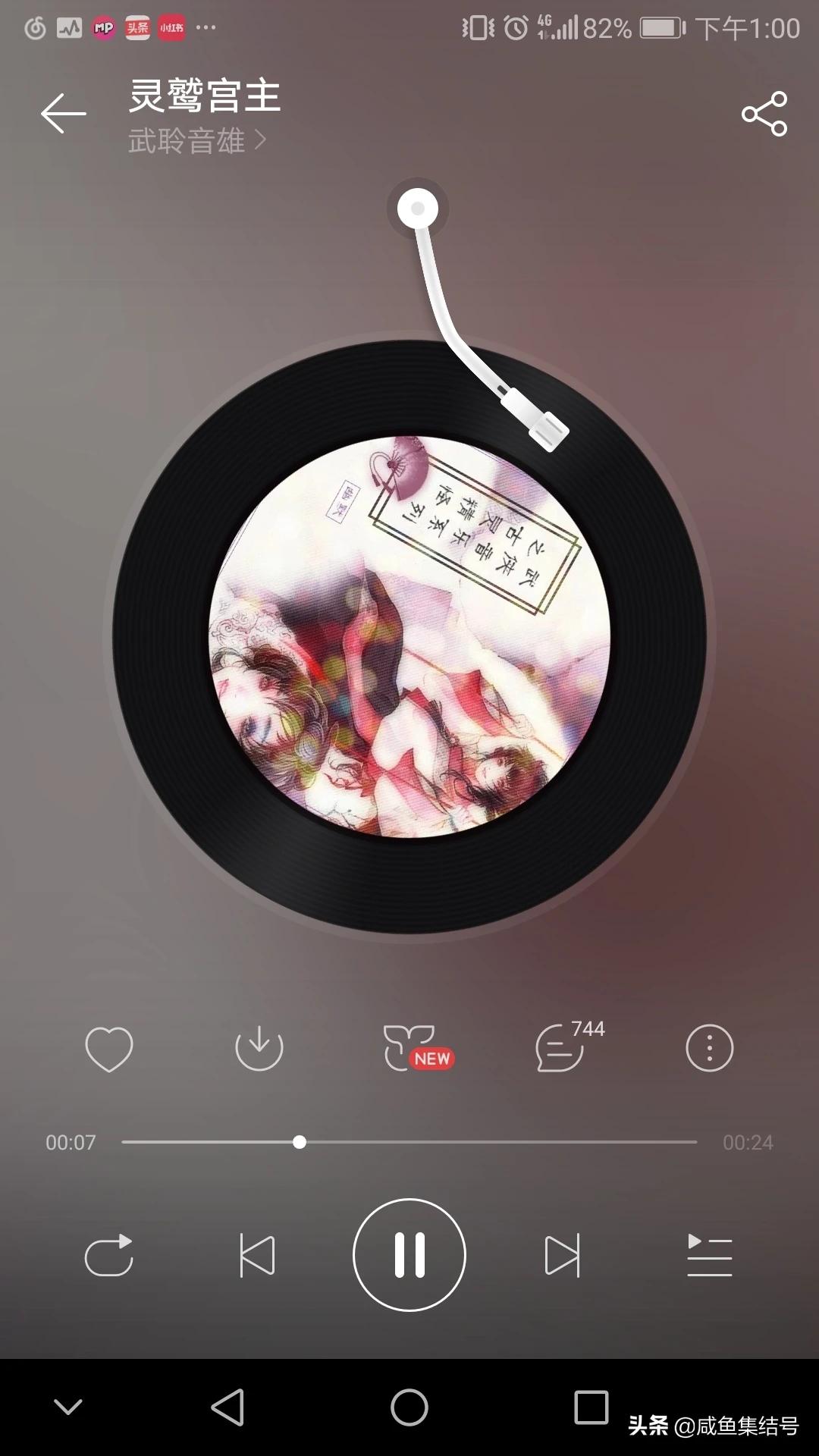The image size is (819, 1456).
Task: Skip to the previous track
Action: point(257,1255)
